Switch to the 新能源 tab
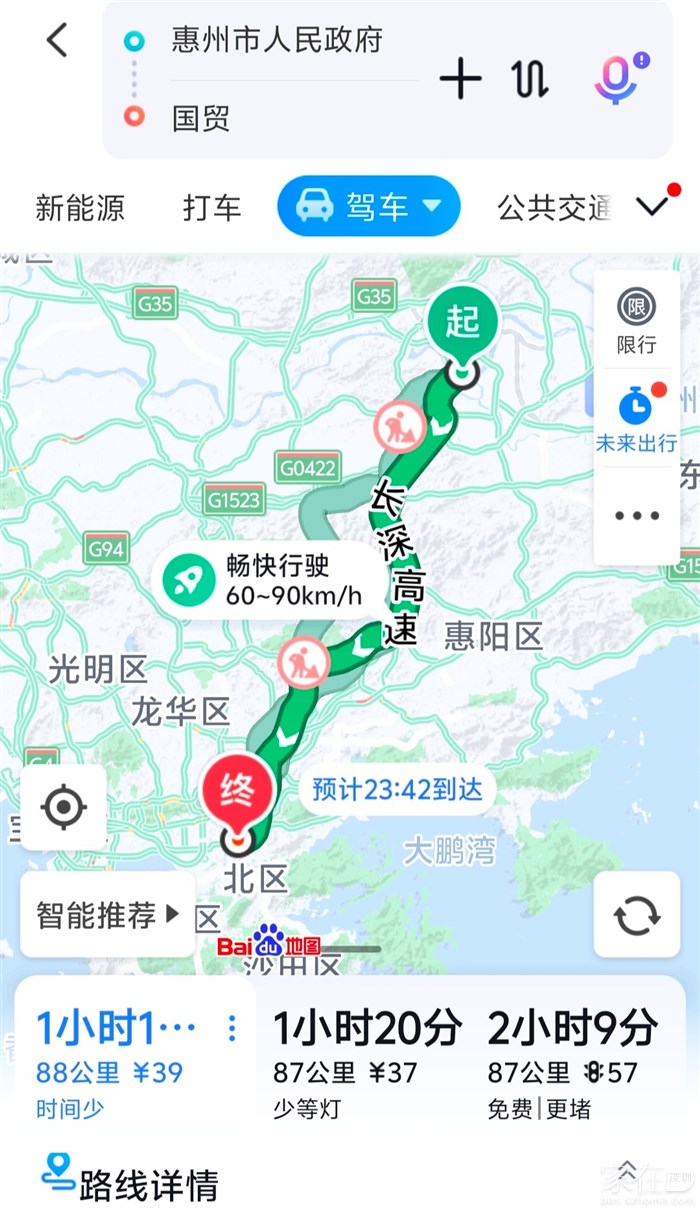Screen dimensions: 700x1208 [x=80, y=208]
